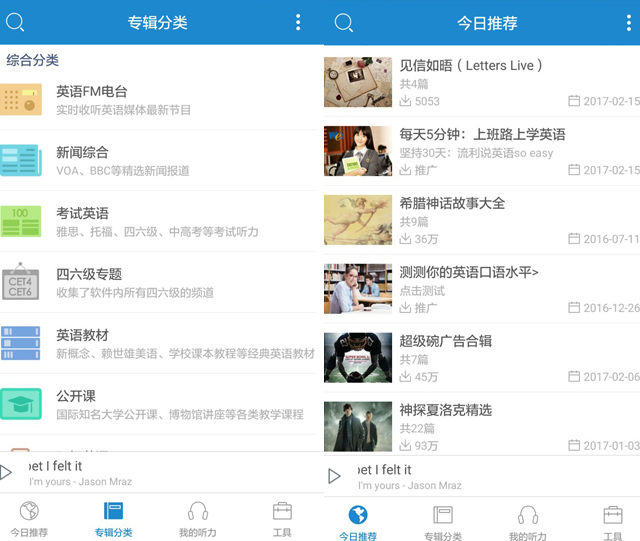Open 神探夏洛克精选 album
Screen dimensions: 640x541
click(x=482, y=427)
